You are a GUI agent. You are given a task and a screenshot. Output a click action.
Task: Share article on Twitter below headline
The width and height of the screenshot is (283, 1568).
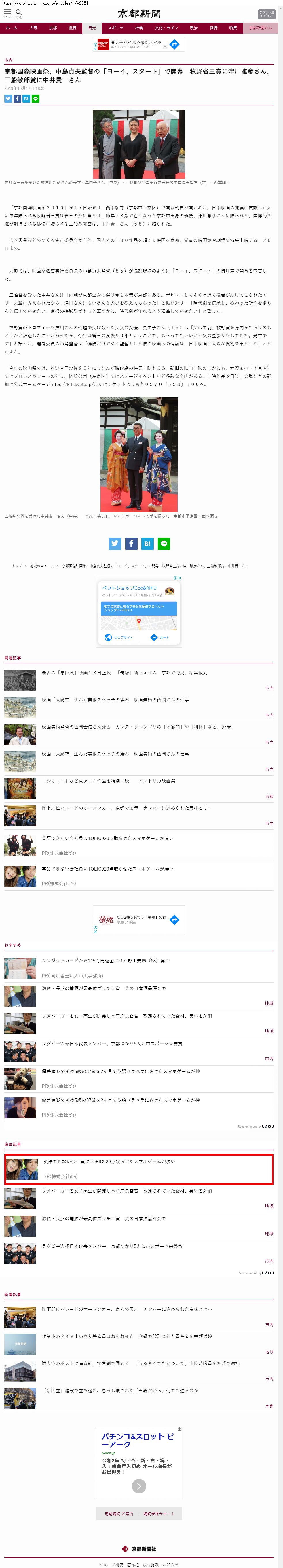pos(8,99)
